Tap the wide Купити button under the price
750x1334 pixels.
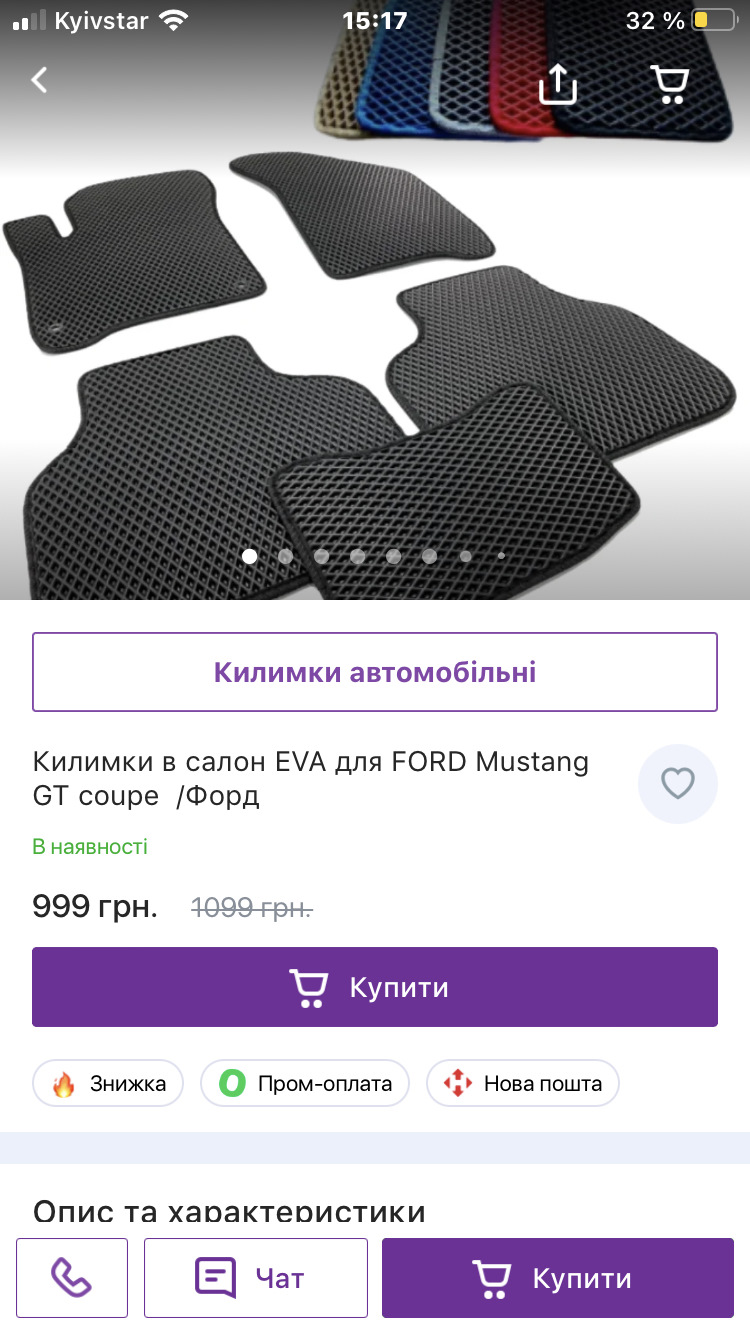click(375, 987)
